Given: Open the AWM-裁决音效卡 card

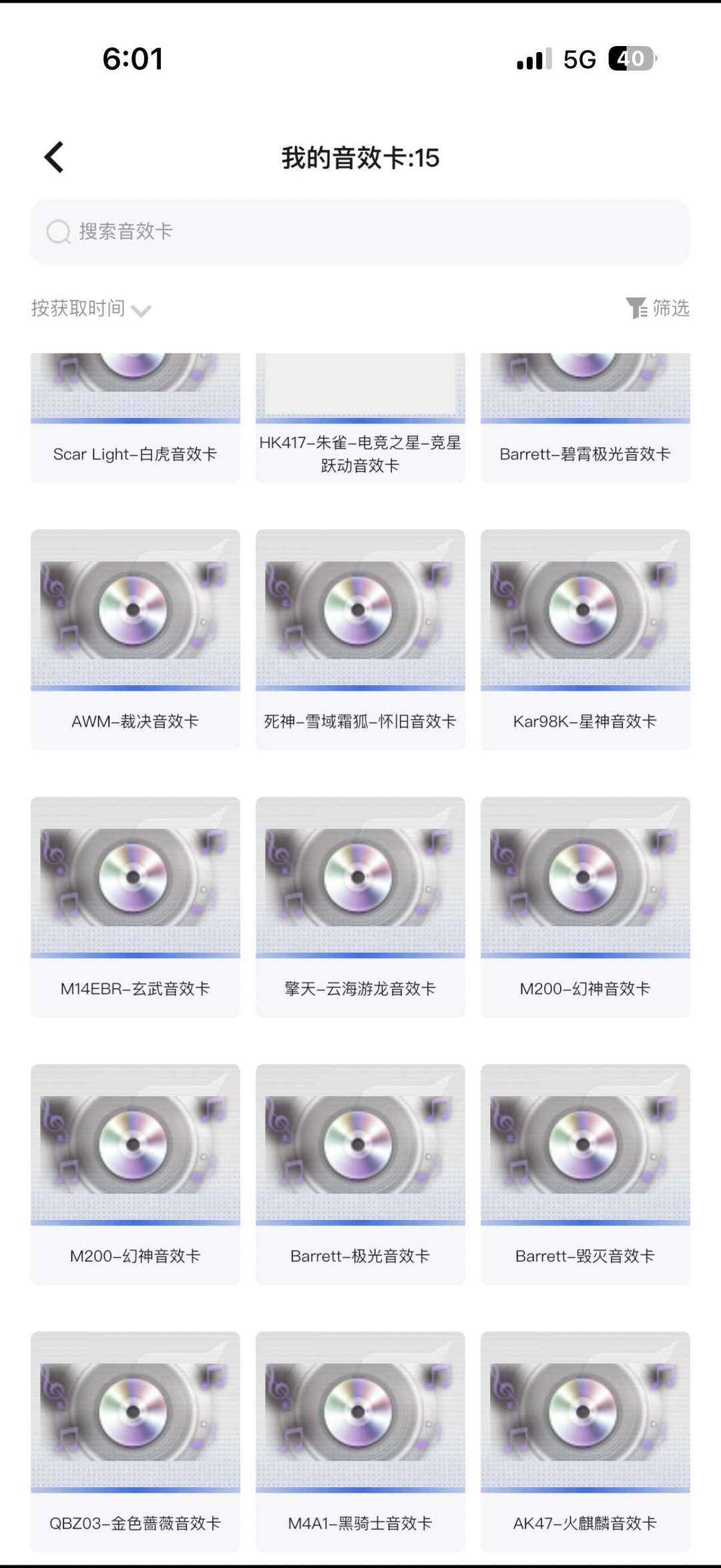Looking at the screenshot, I should point(136,639).
